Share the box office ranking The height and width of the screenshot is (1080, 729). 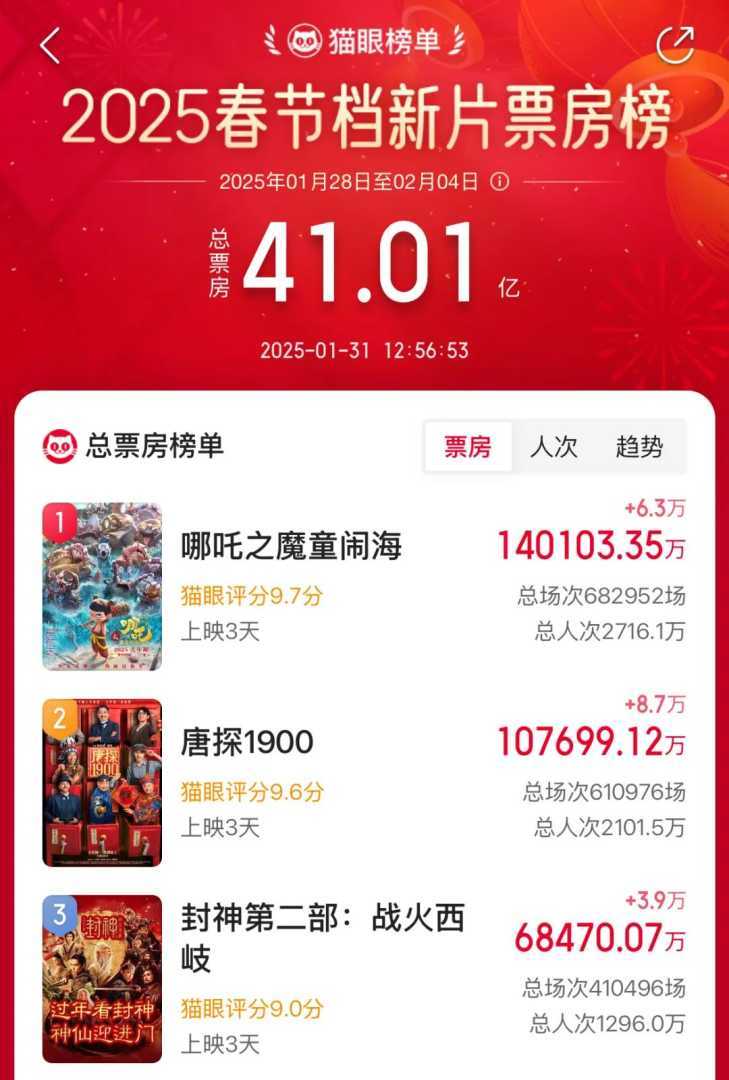(674, 45)
